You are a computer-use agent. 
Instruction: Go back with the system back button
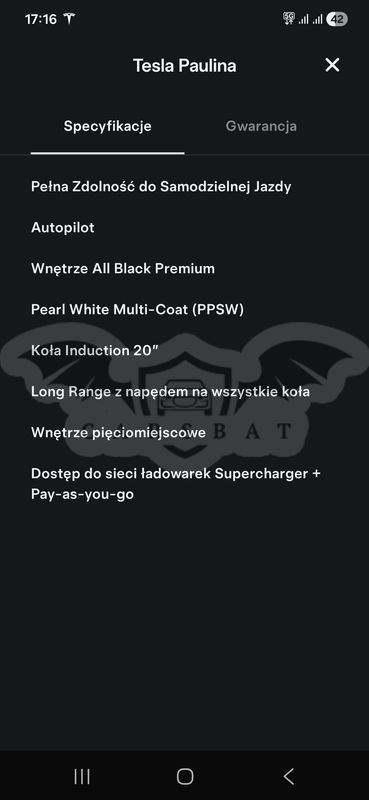288,776
